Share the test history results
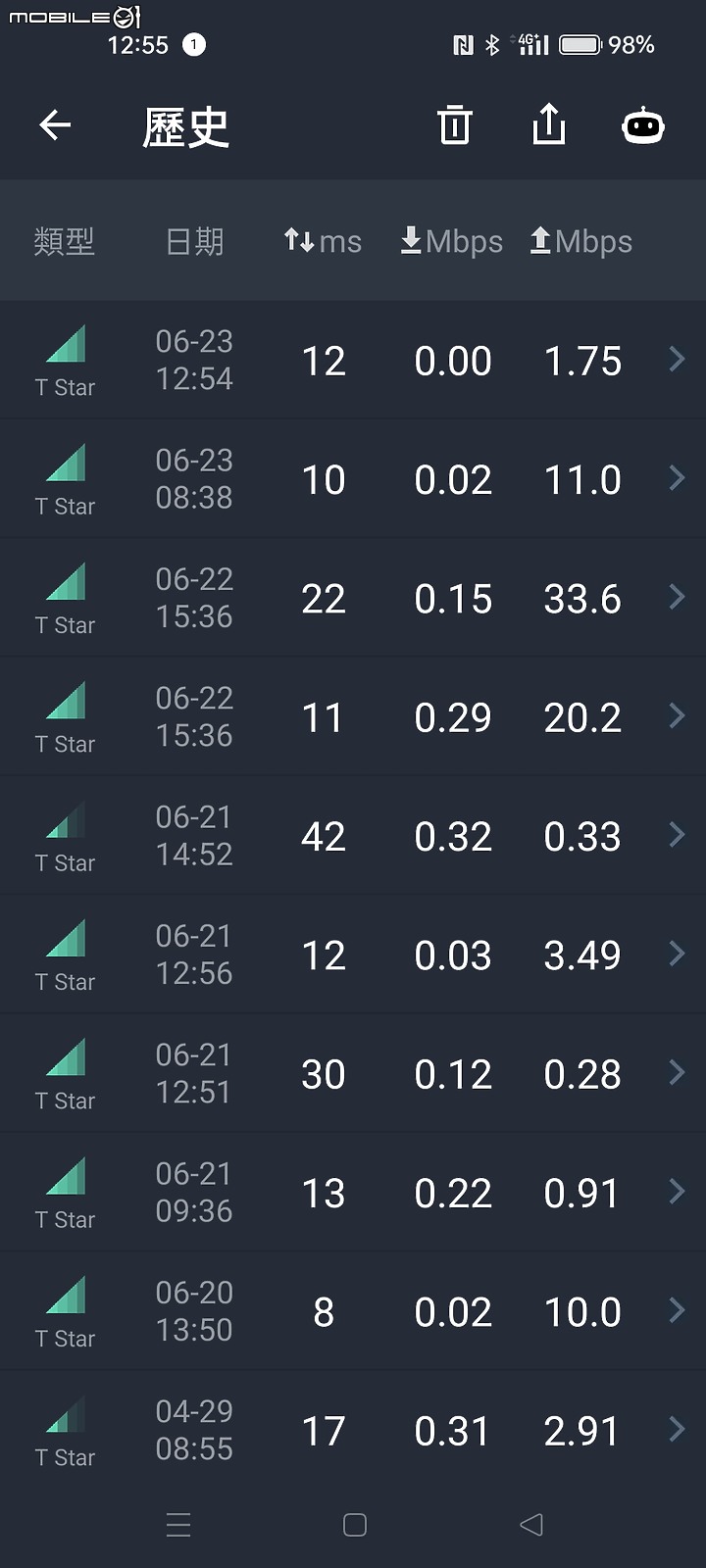The height and width of the screenshot is (1568, 706). tap(549, 123)
